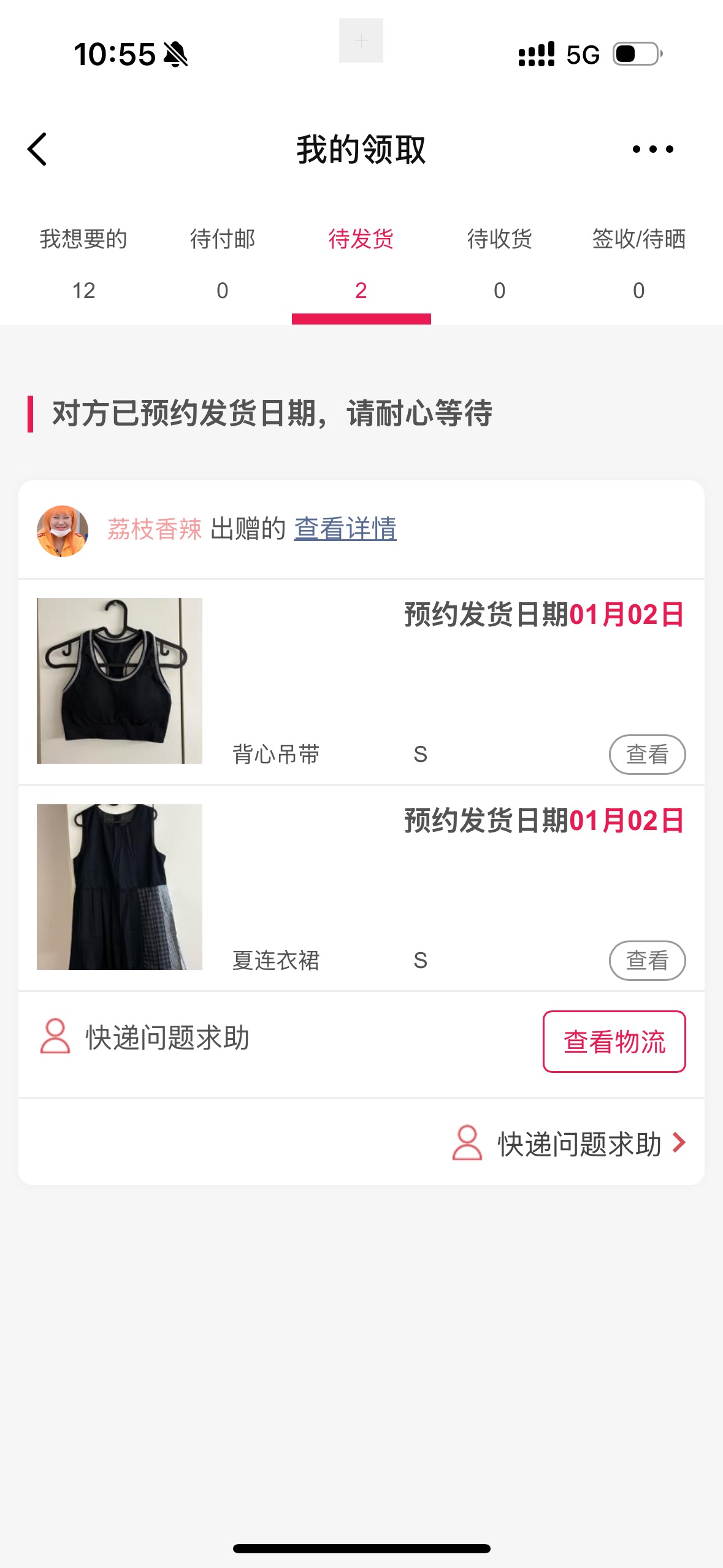
Task: Open the three-dot more options menu
Action: [652, 149]
